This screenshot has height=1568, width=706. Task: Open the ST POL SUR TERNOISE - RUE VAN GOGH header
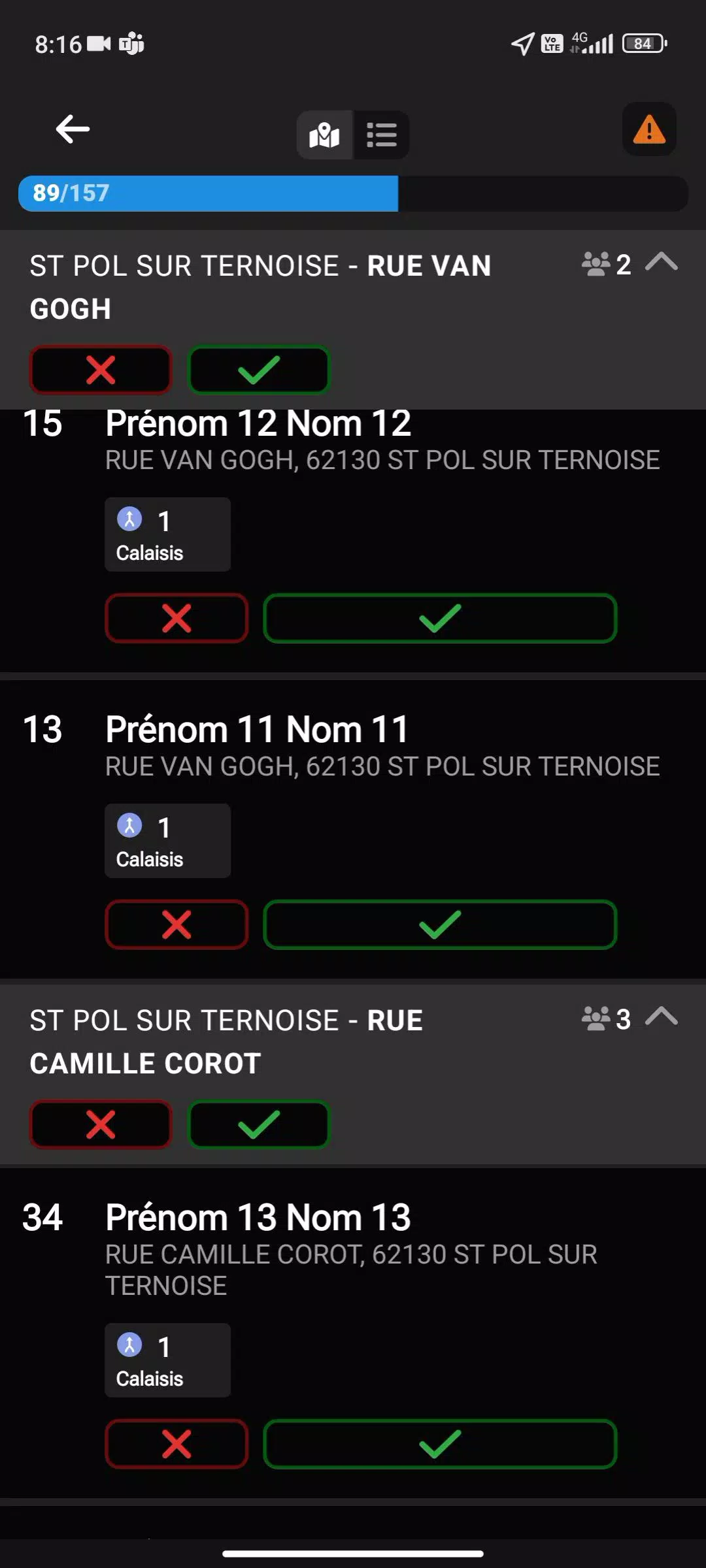(261, 286)
